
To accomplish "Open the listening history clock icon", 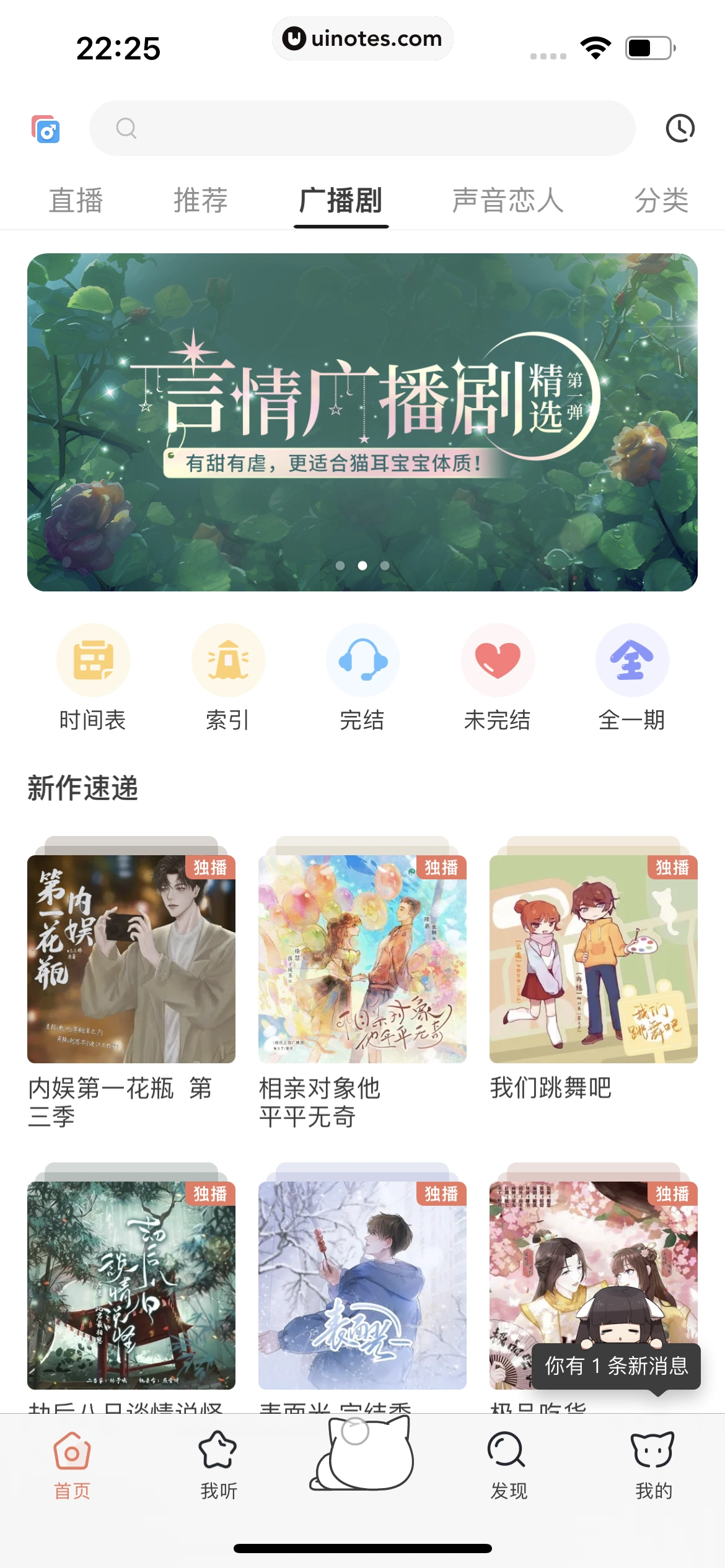I will click(x=680, y=128).
